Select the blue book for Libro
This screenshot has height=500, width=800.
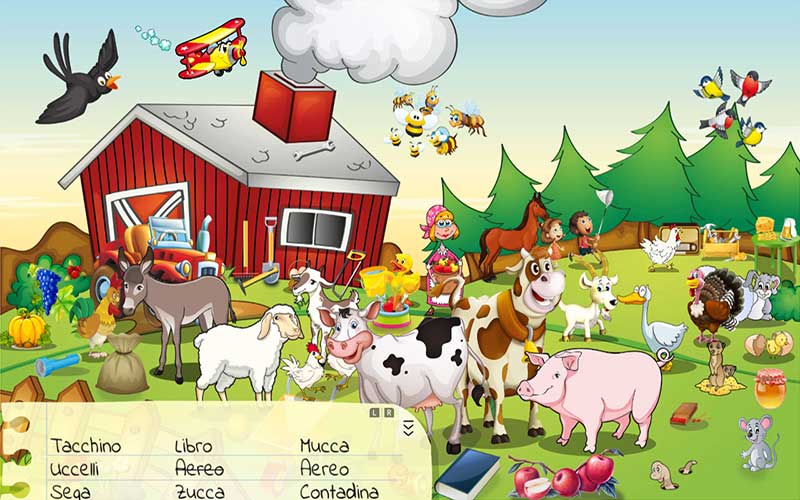pos(466,472)
